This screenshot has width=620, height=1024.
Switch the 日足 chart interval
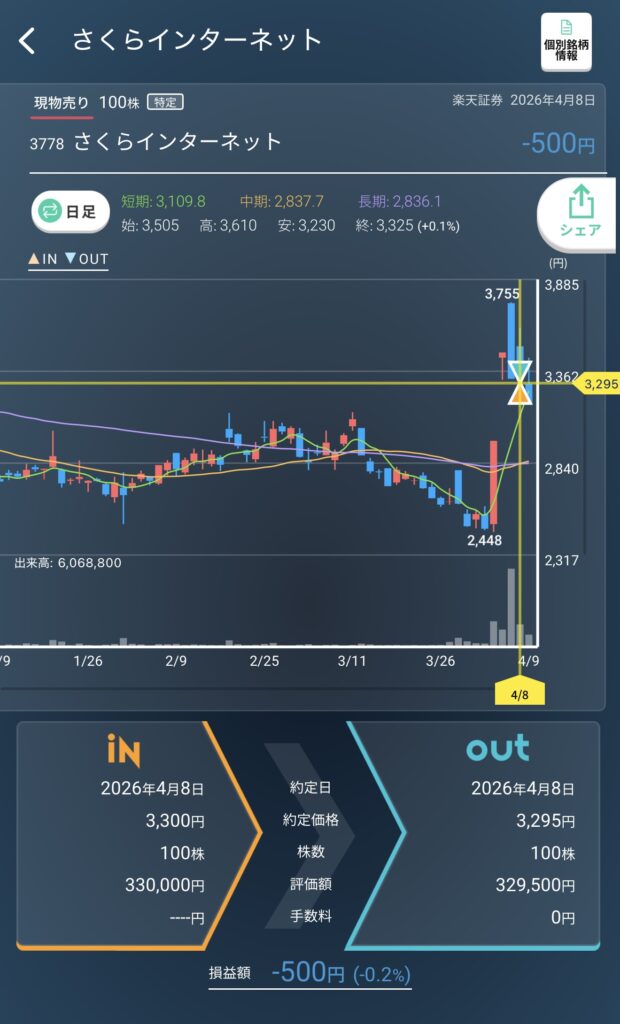pos(67,211)
